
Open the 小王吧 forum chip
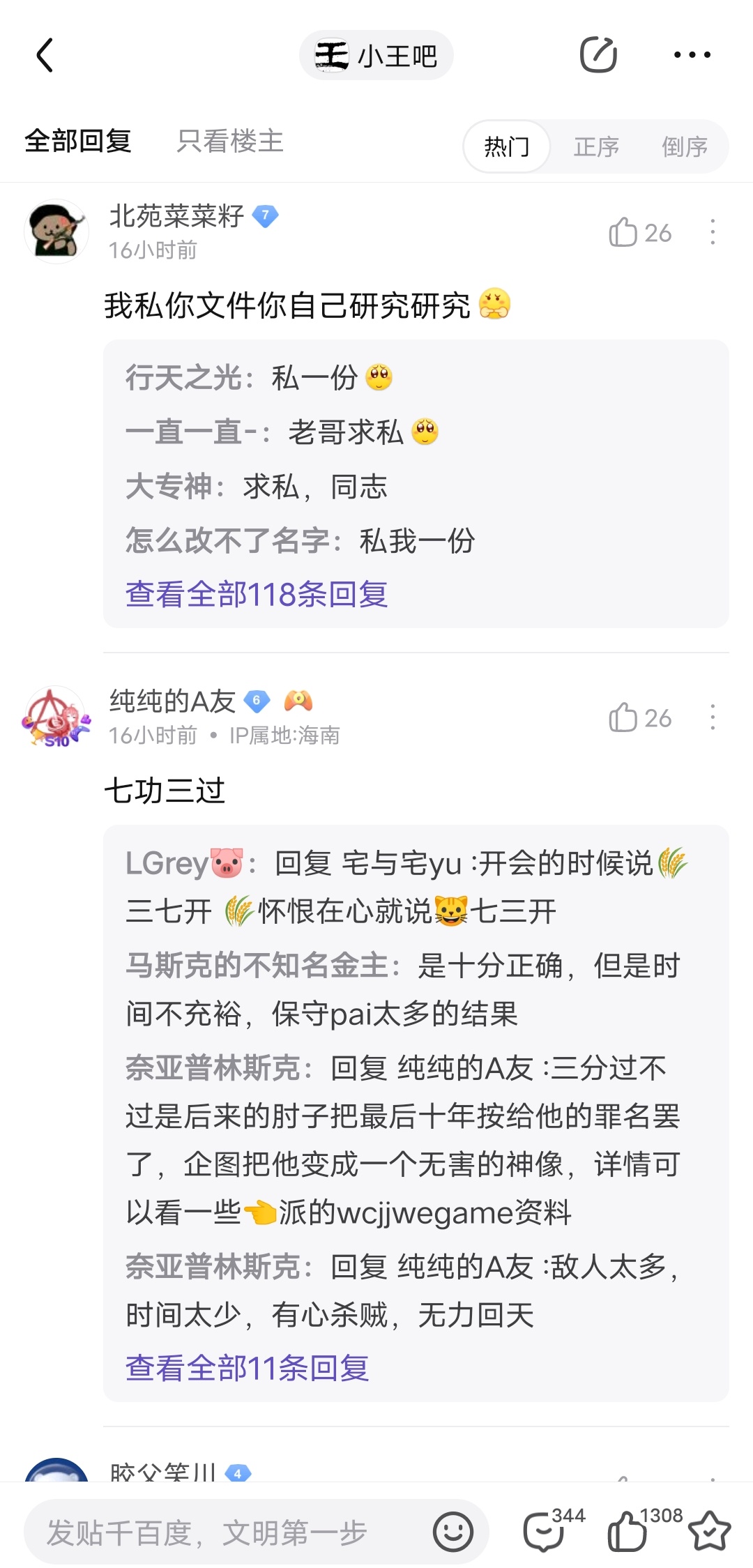(x=376, y=55)
